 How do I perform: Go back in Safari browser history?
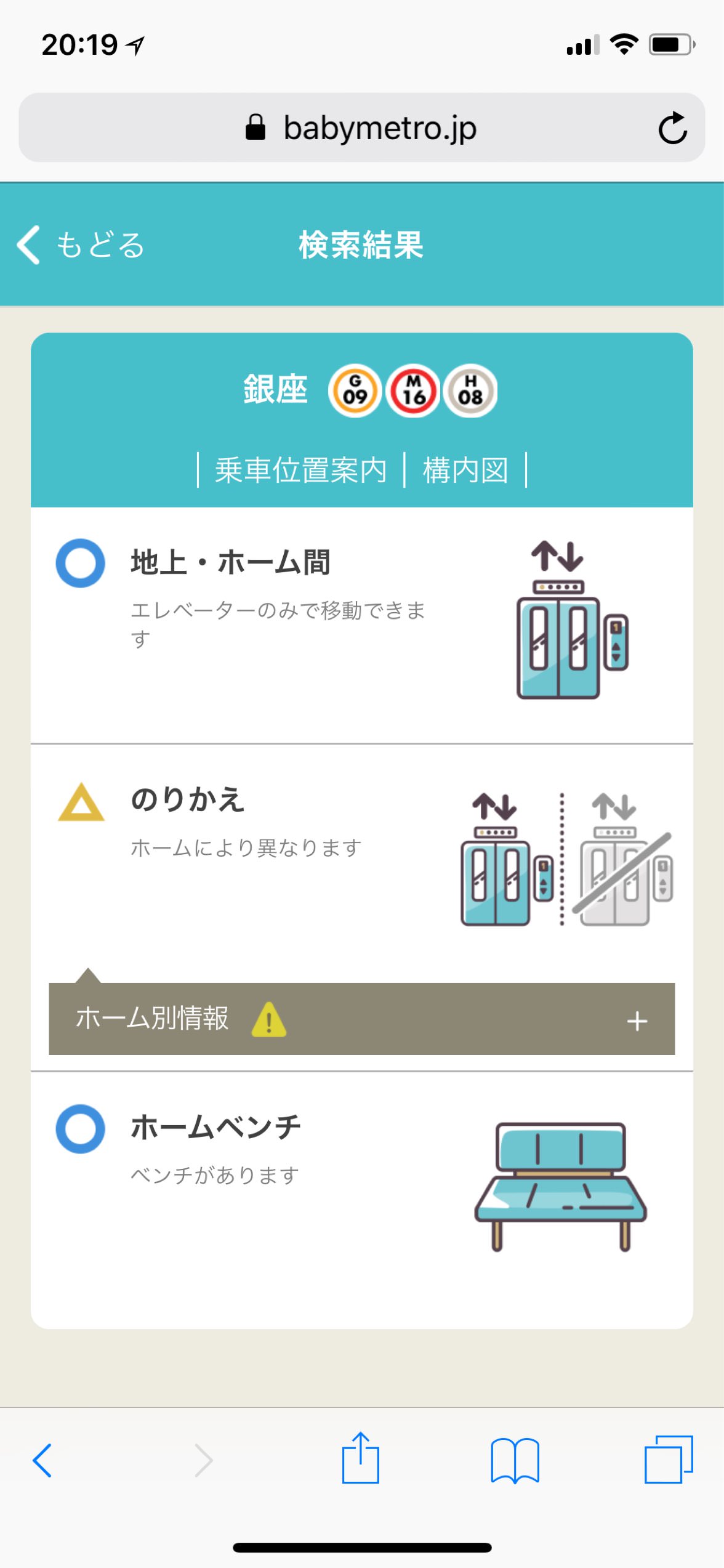coord(42,1460)
